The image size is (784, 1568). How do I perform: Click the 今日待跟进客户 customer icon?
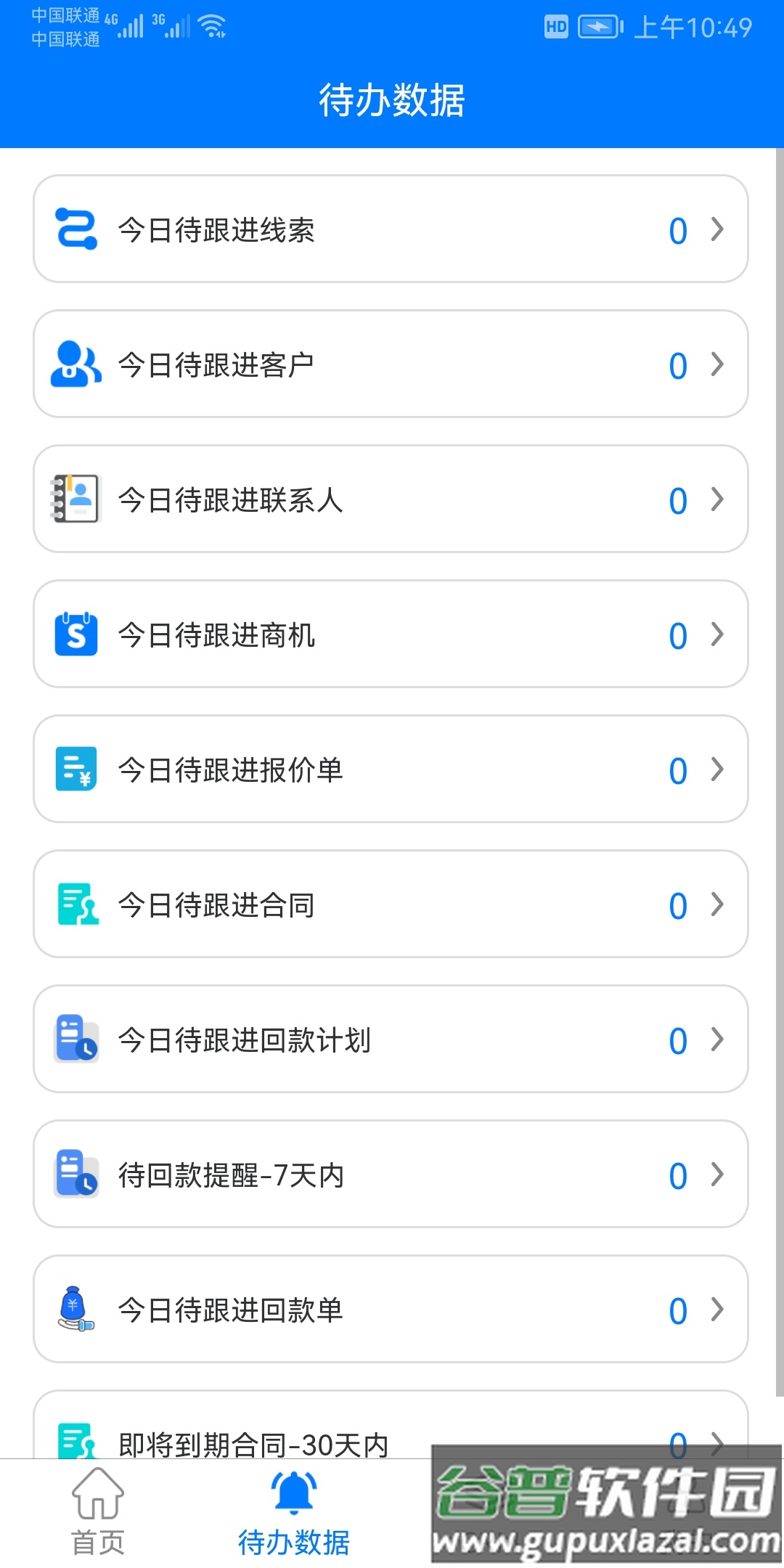(x=77, y=364)
